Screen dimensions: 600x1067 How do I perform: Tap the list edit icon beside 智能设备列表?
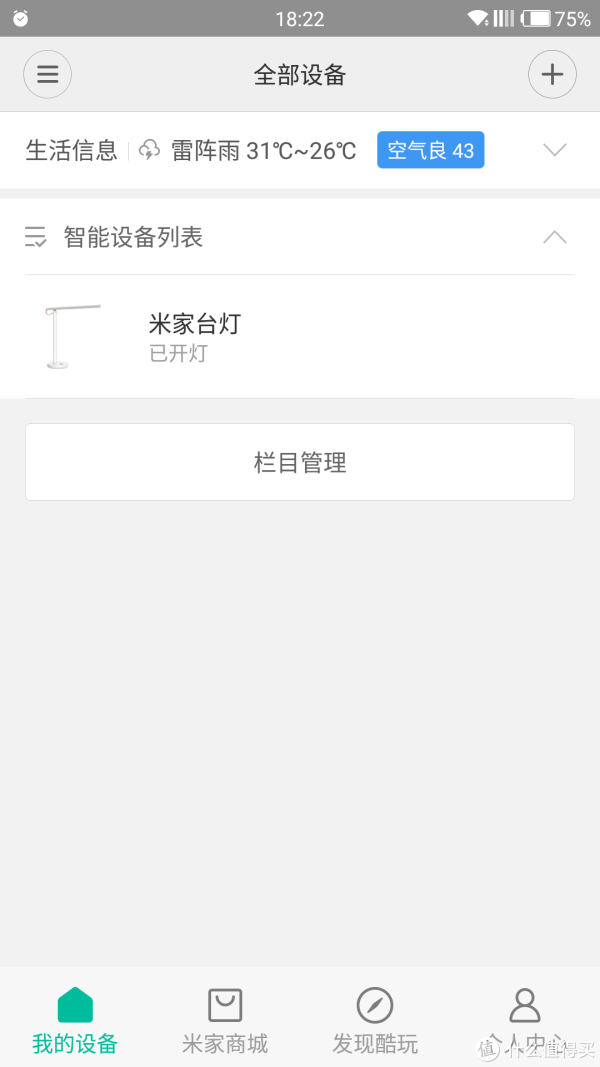pyautogui.click(x=35, y=237)
